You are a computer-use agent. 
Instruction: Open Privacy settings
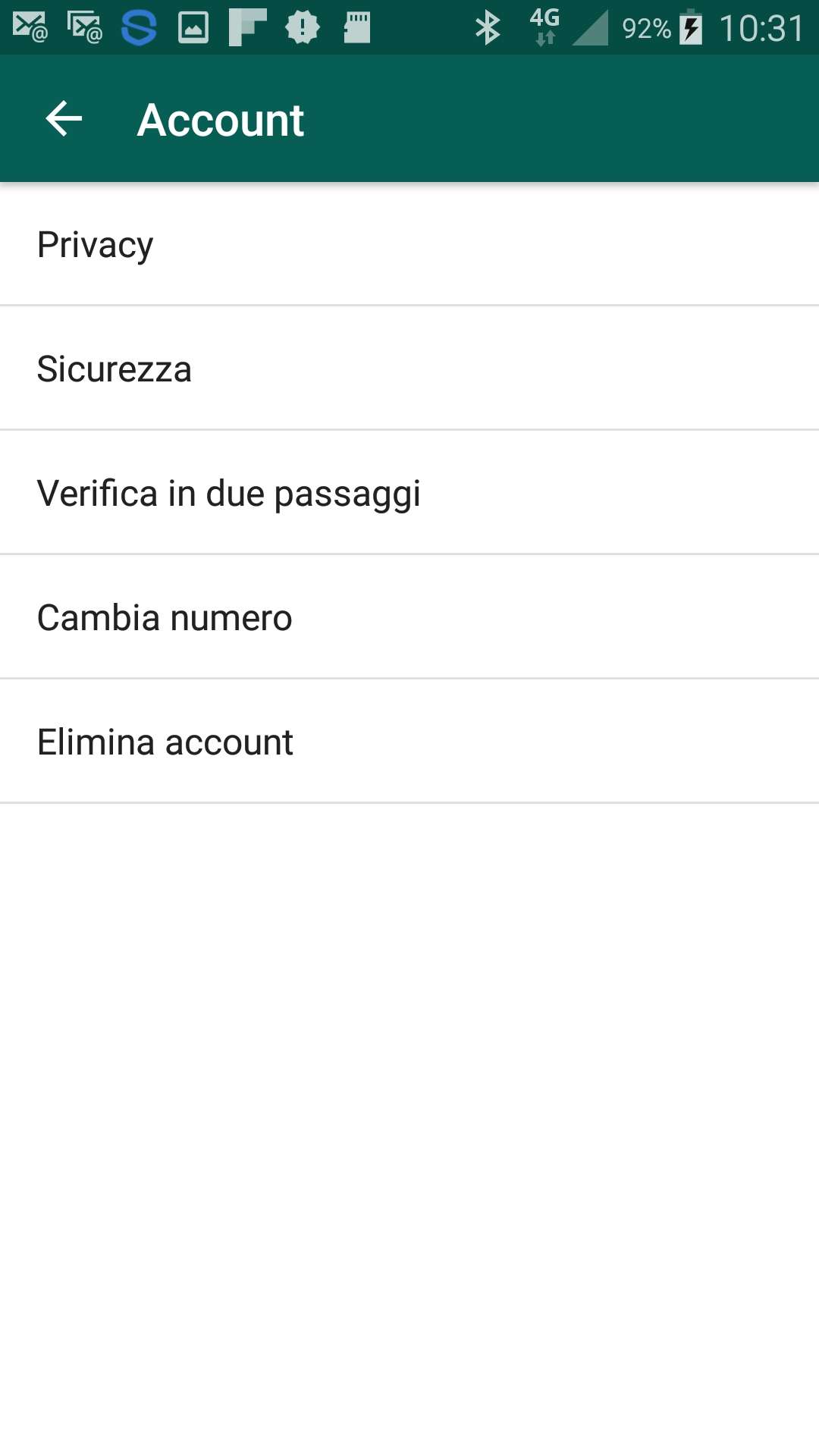pyautogui.click(x=409, y=244)
